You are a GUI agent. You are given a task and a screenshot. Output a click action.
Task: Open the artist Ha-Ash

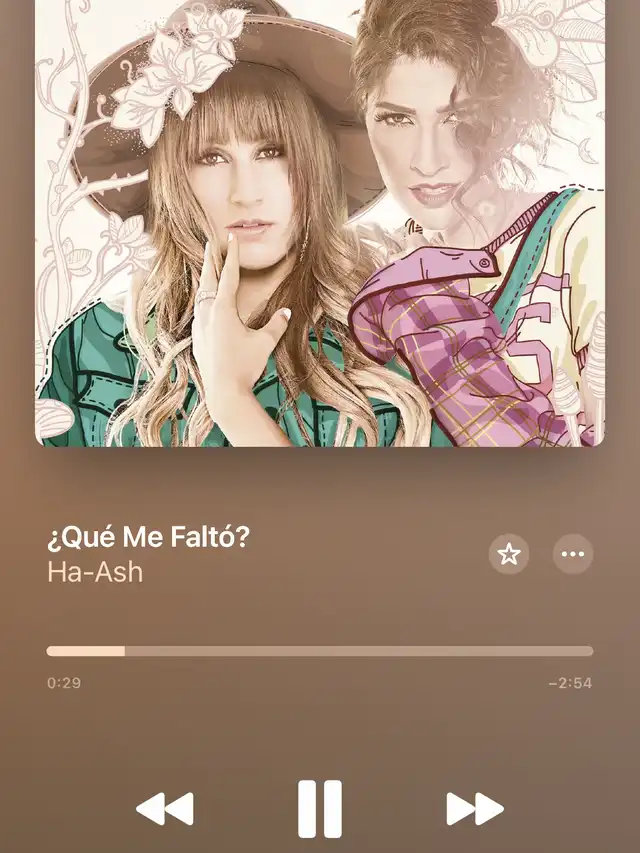95,573
